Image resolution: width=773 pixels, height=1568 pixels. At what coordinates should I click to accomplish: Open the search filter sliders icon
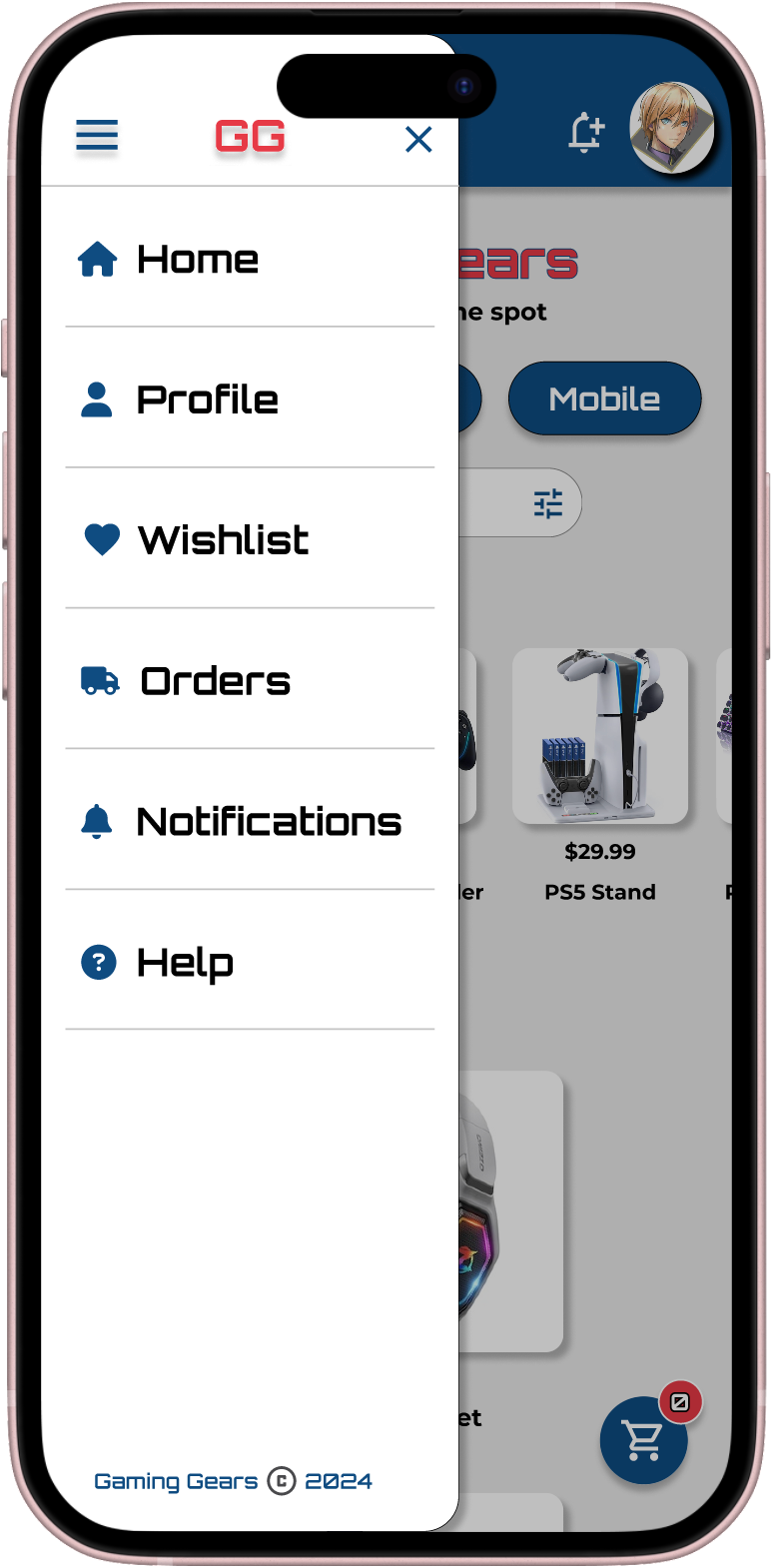pos(548,503)
